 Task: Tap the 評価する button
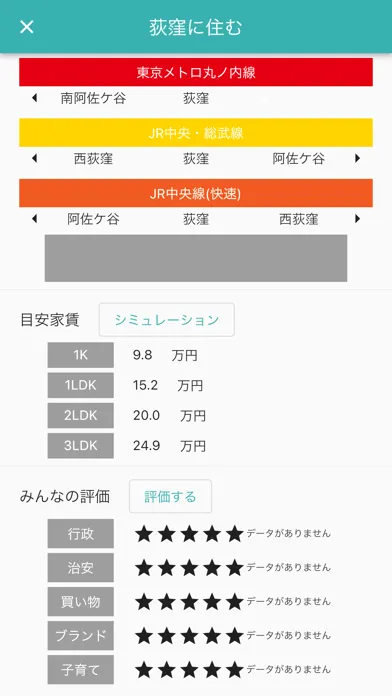[x=170, y=496]
